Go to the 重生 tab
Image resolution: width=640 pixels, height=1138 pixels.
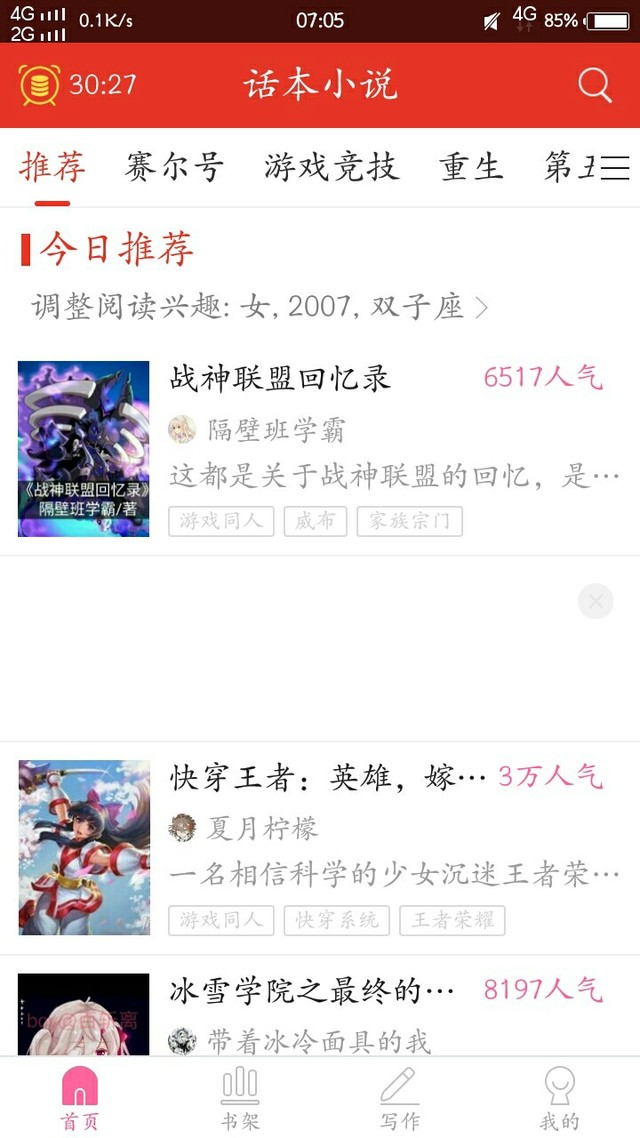point(471,167)
